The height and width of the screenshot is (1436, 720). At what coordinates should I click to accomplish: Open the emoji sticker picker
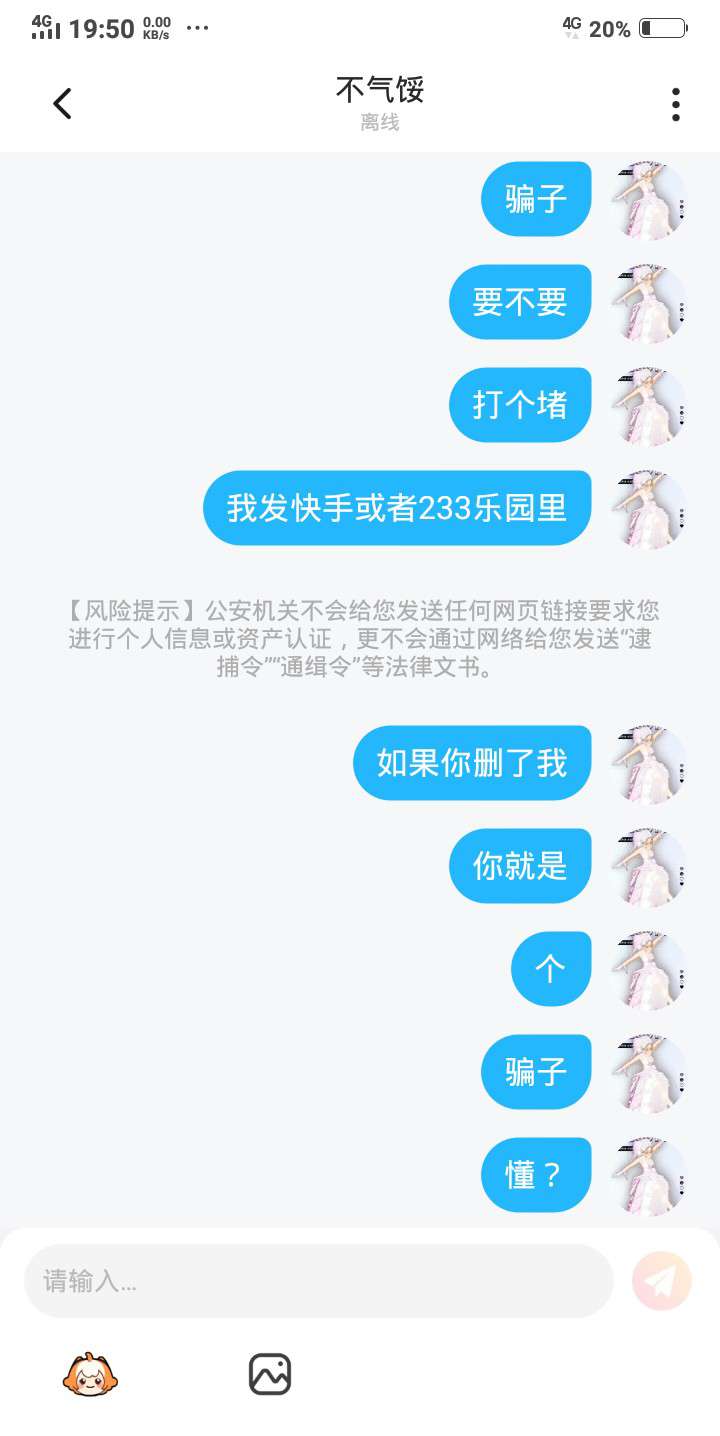90,1375
